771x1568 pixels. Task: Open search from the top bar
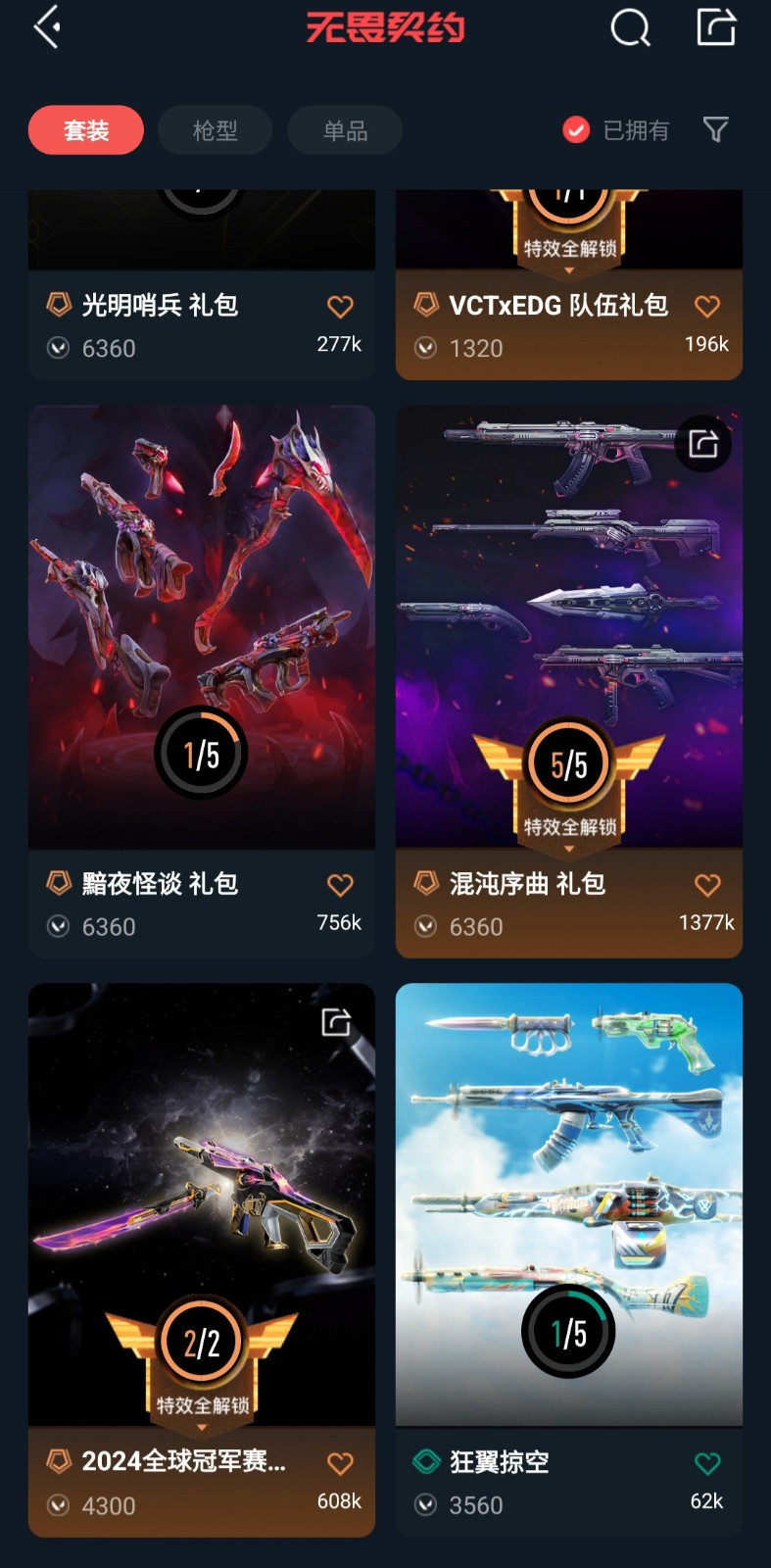click(630, 27)
